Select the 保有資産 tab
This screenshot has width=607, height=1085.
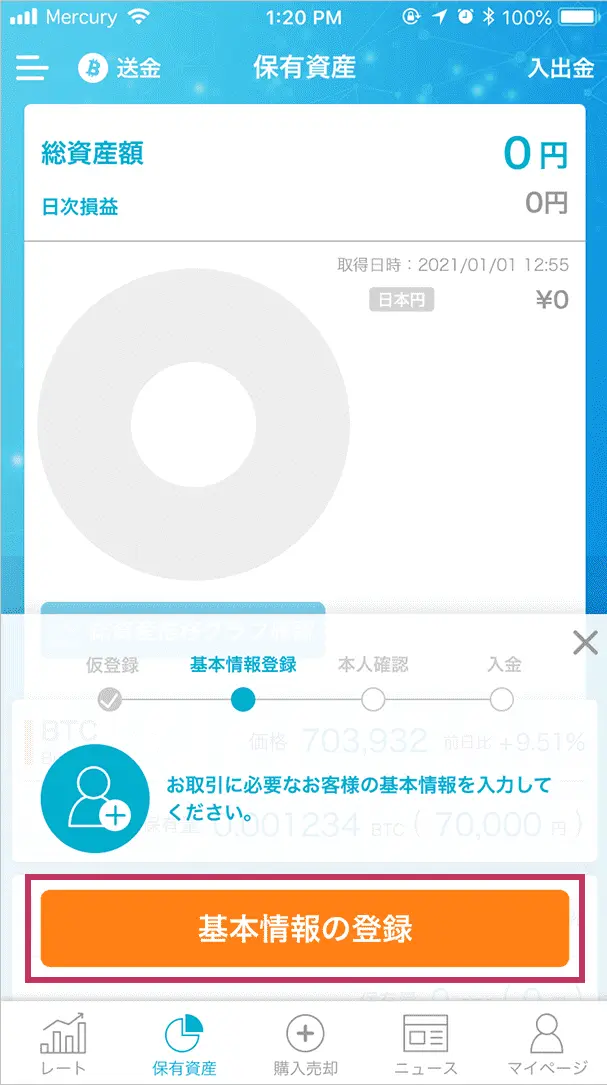(184, 1043)
